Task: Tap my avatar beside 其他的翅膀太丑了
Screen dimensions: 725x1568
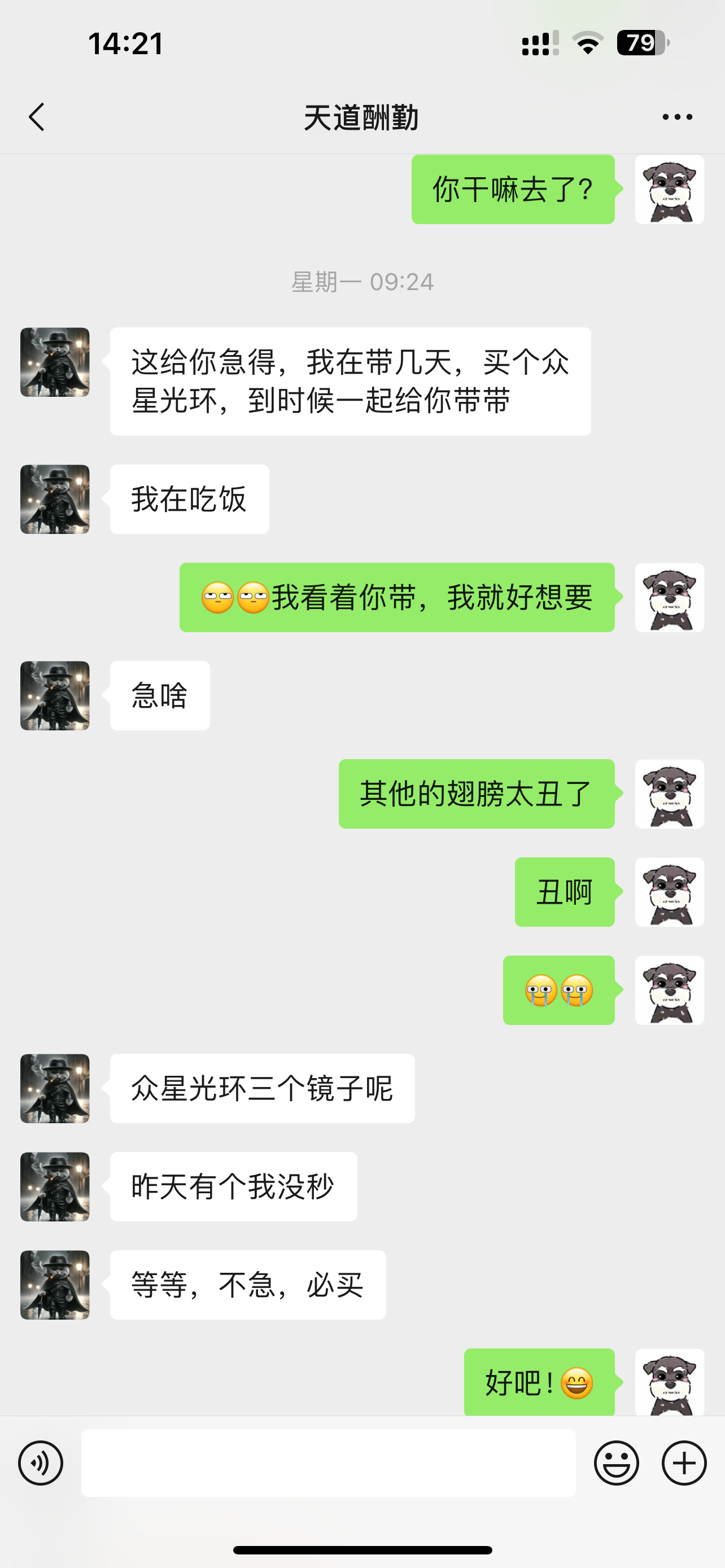Action: (x=669, y=794)
